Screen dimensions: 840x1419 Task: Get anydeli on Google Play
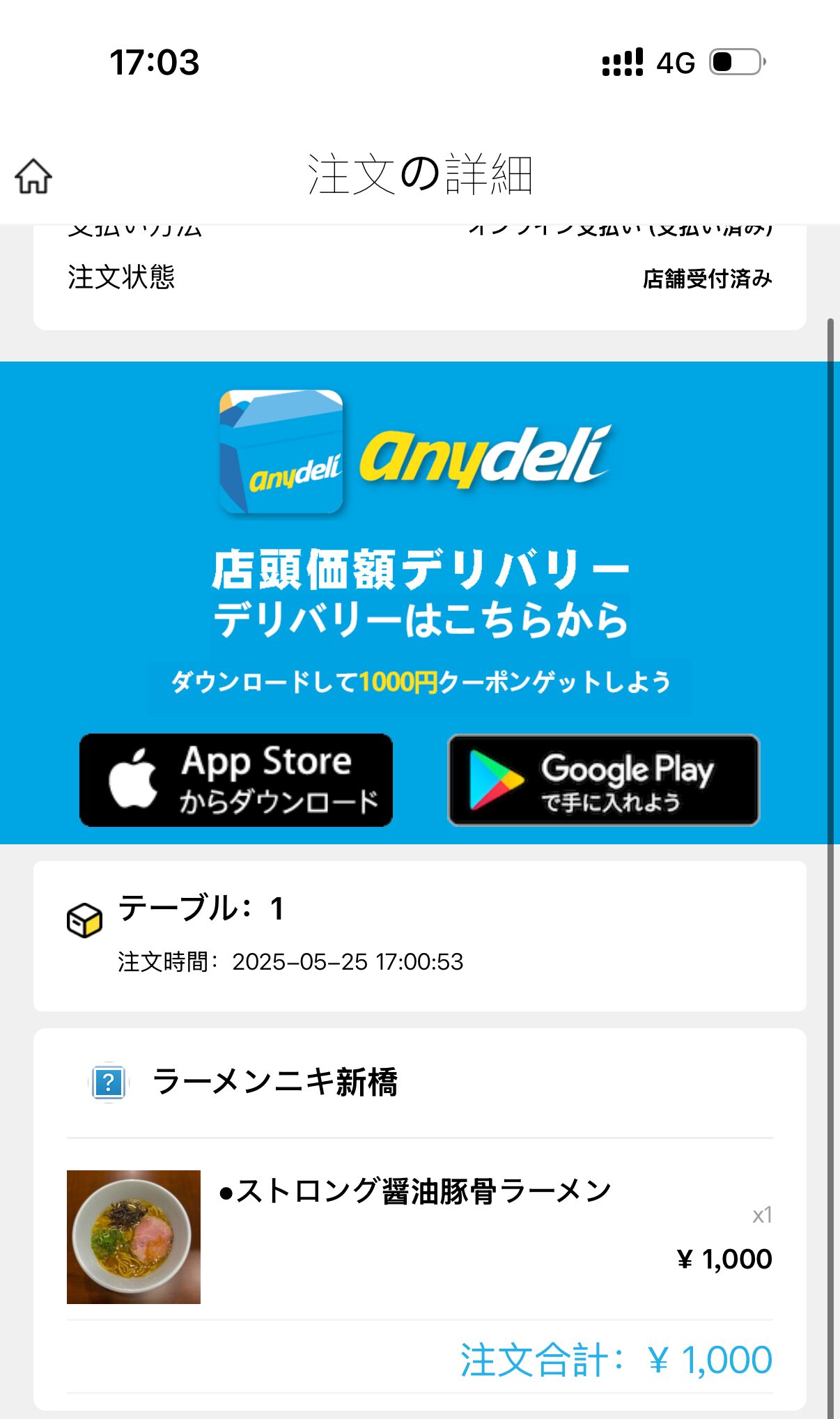(x=603, y=780)
